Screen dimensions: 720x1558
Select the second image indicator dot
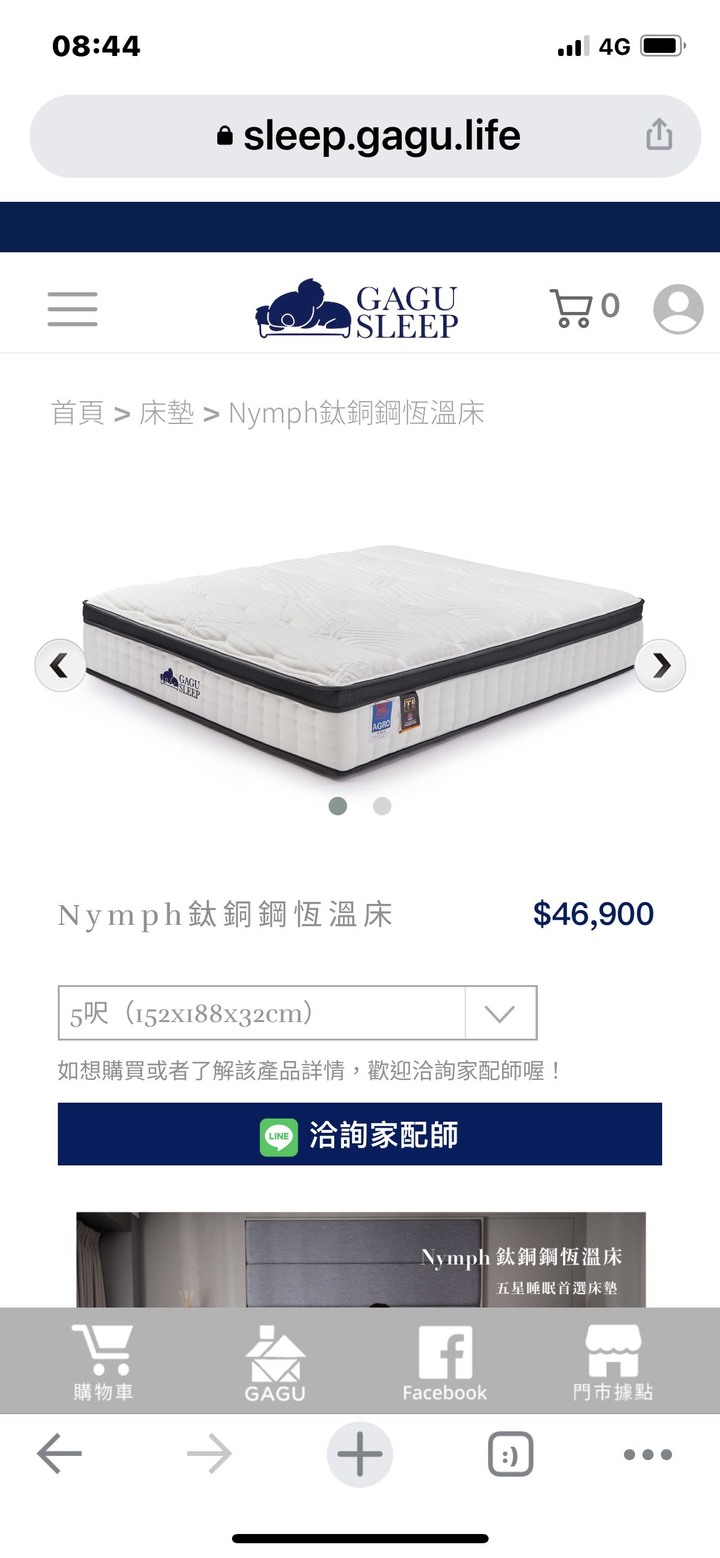click(382, 806)
